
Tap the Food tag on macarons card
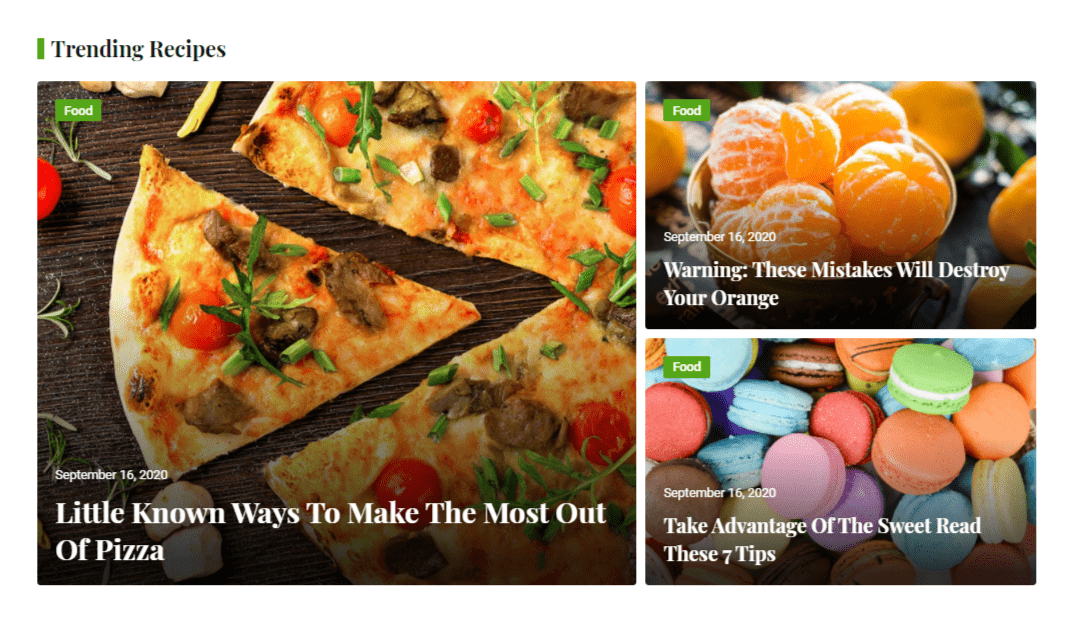pyautogui.click(x=686, y=367)
